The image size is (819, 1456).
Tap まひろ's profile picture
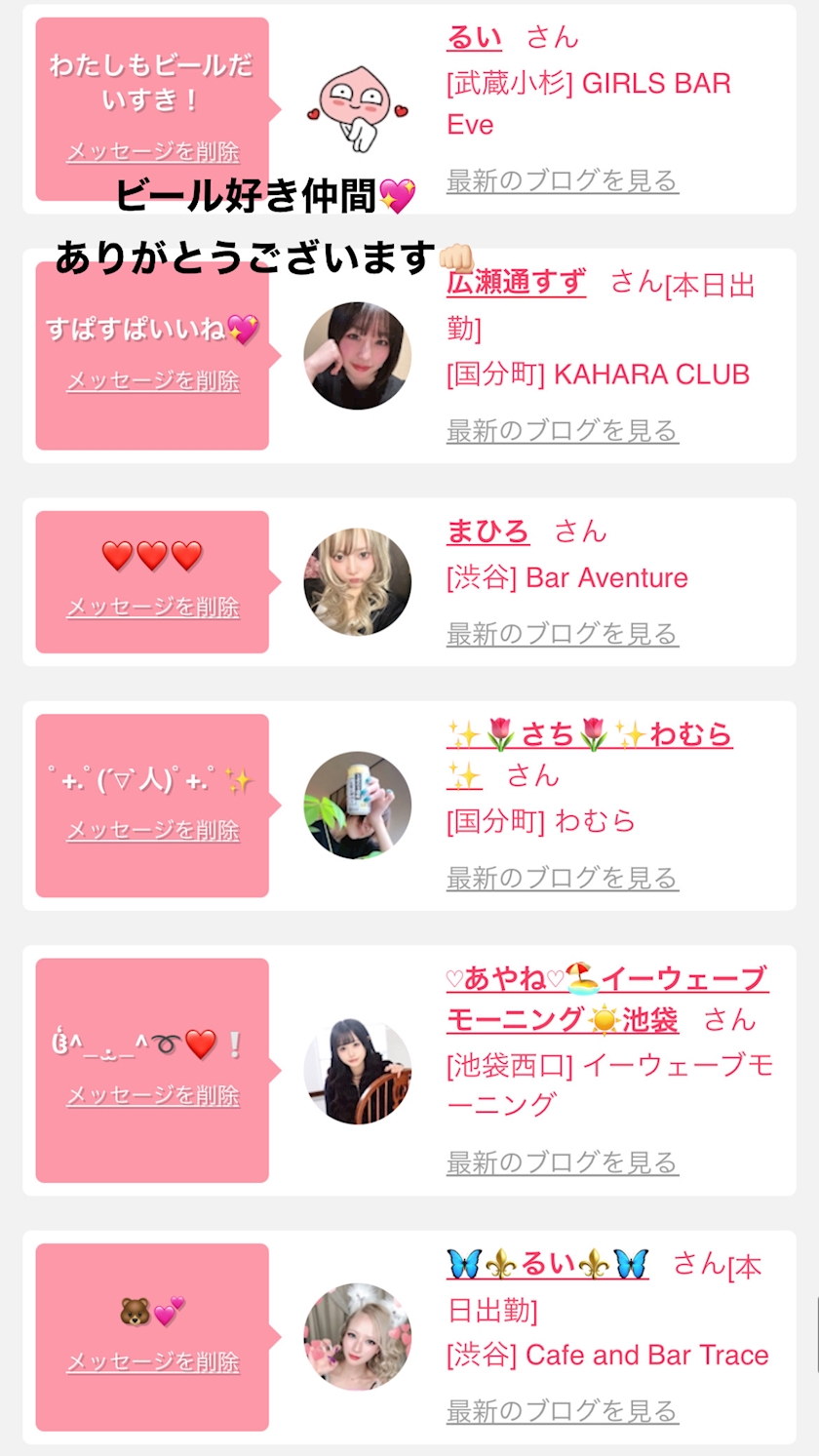click(x=357, y=582)
